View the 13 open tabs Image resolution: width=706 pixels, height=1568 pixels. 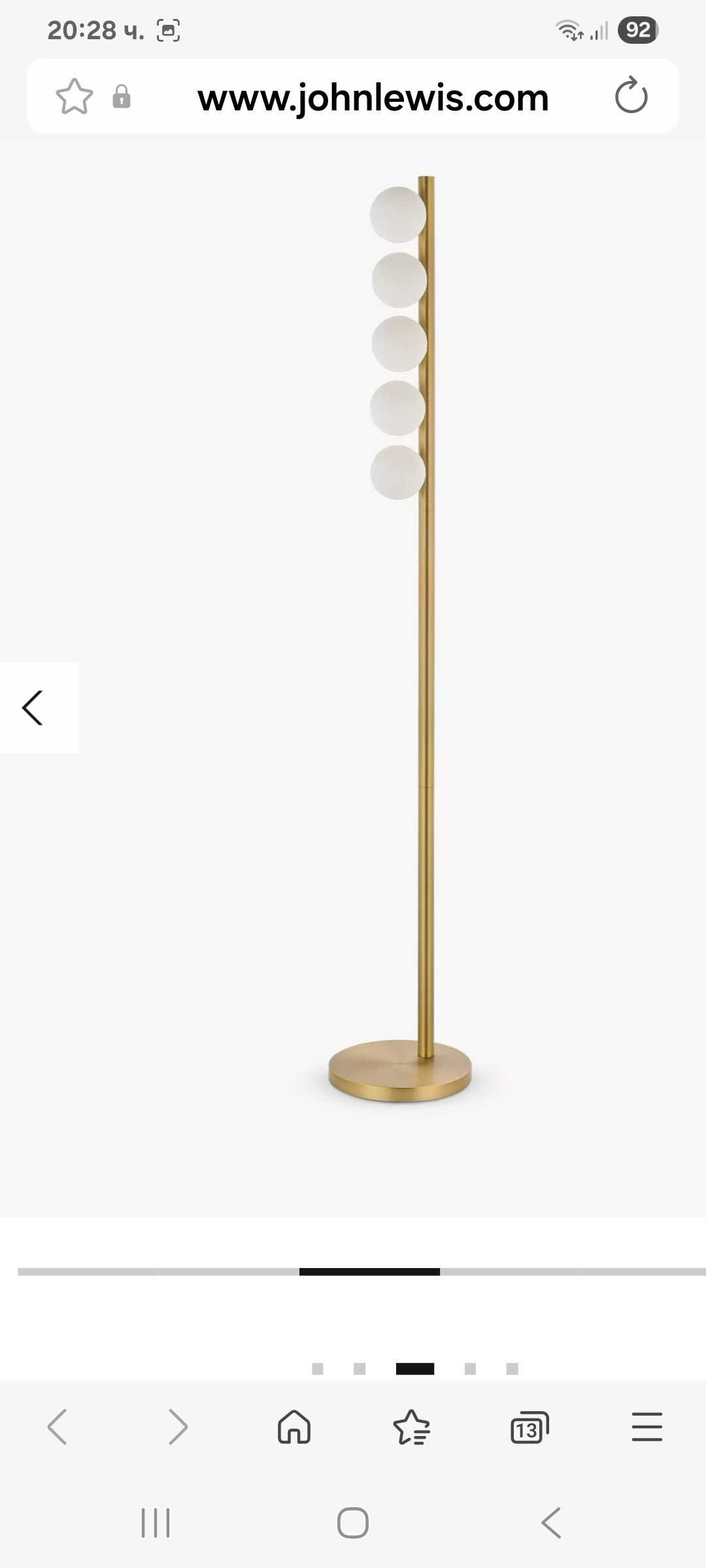(x=529, y=1428)
